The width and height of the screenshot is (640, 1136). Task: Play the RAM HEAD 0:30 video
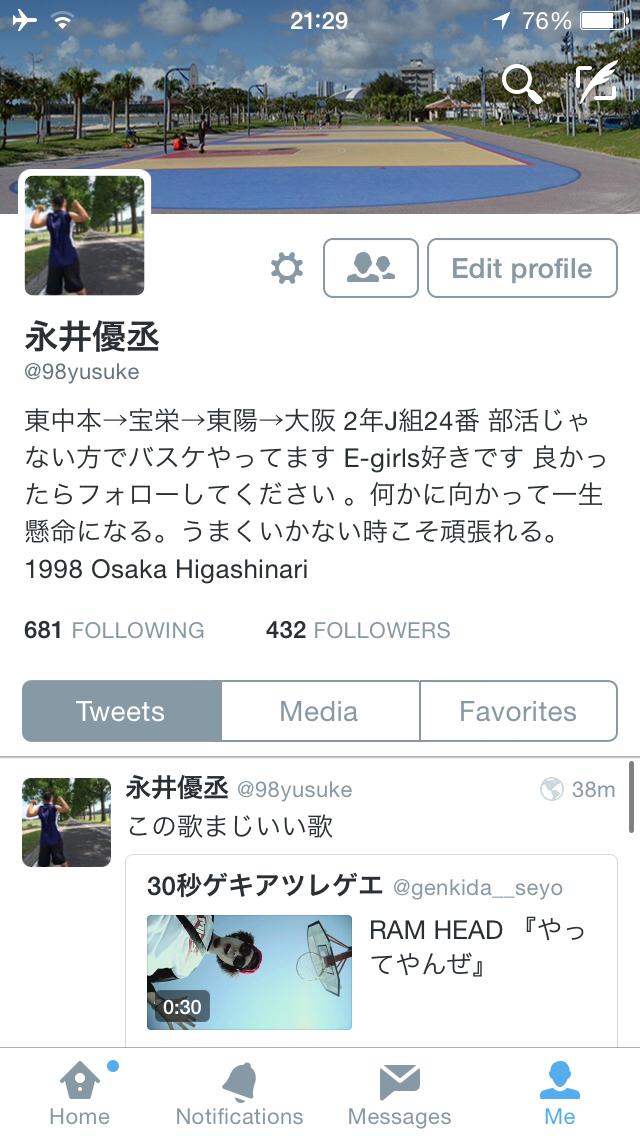click(249, 972)
